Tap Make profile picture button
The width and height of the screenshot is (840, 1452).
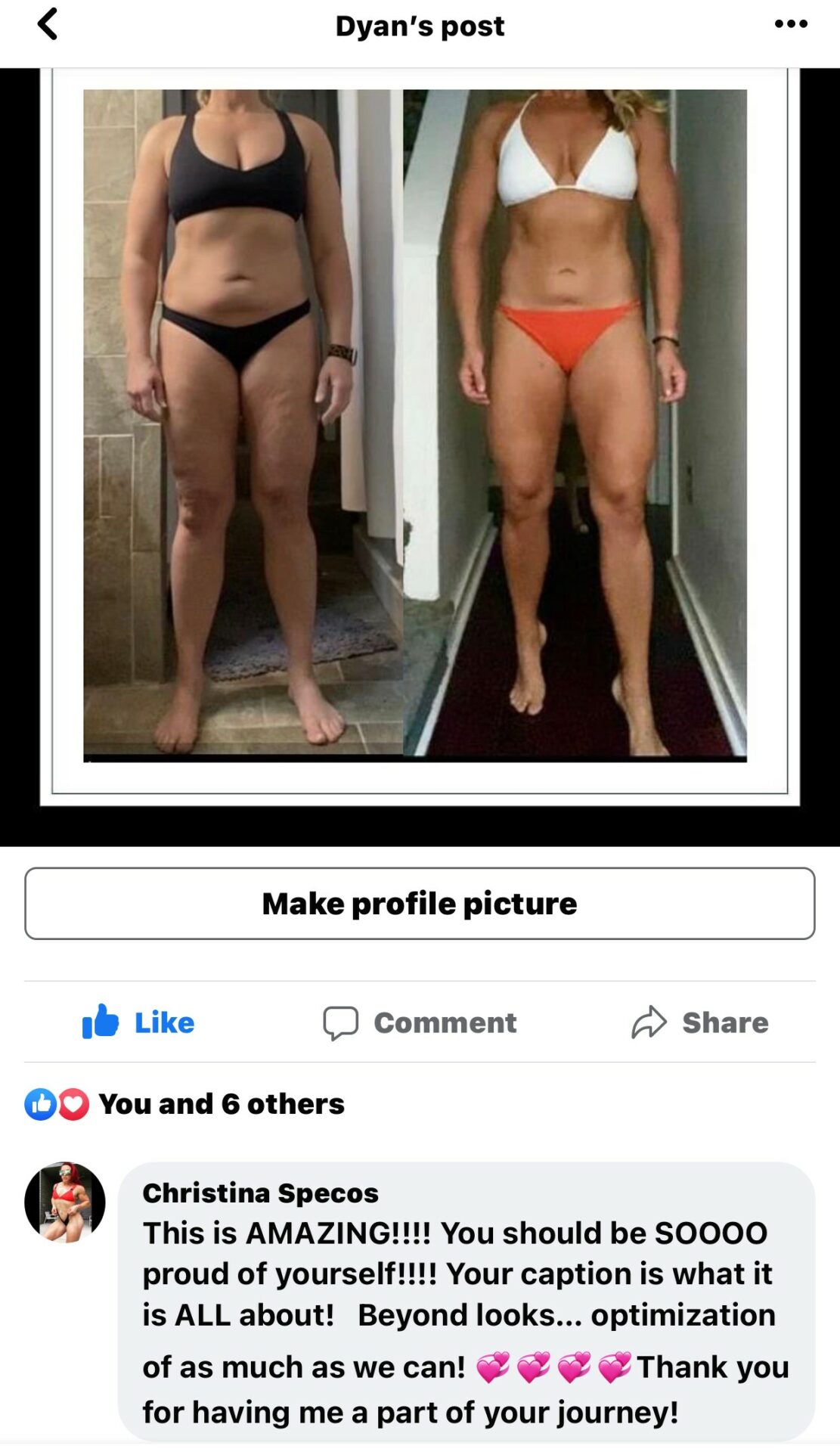420,904
